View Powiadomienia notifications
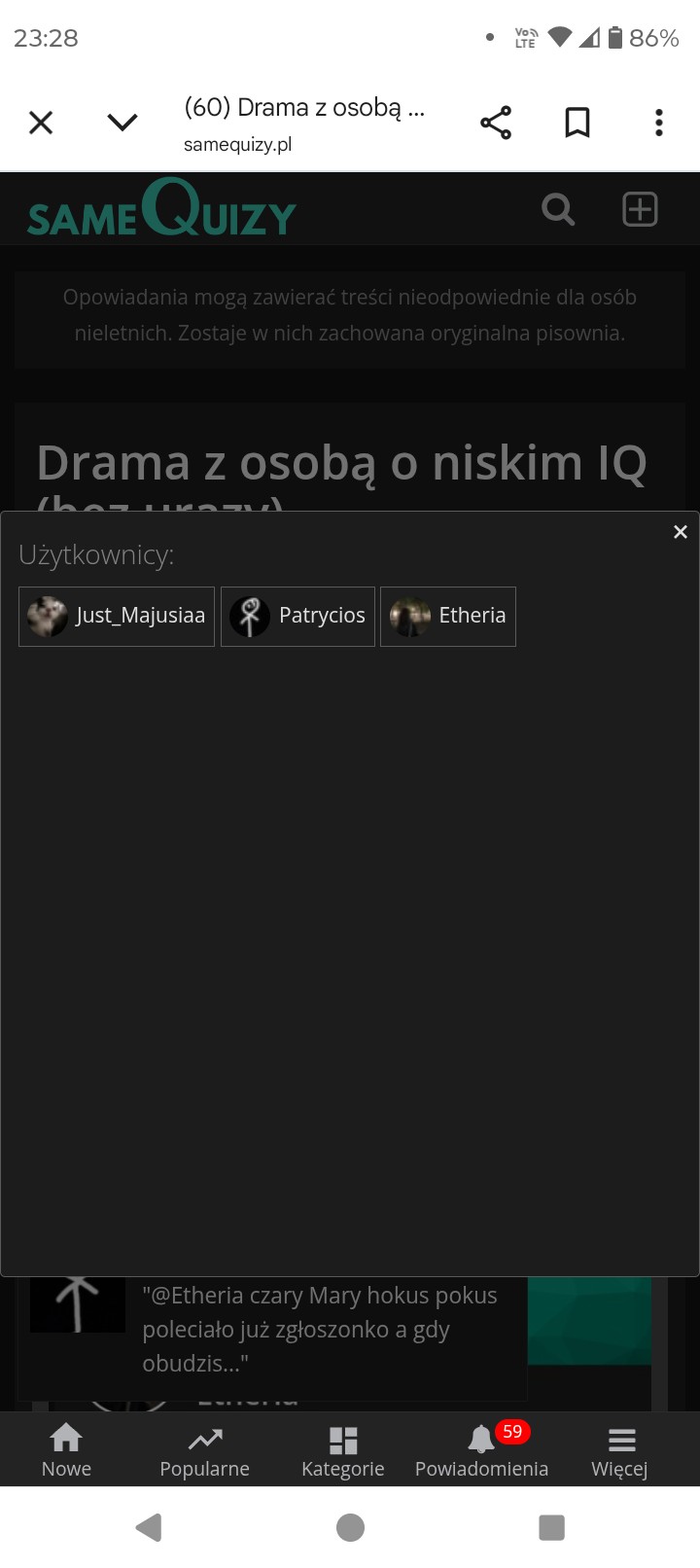The height and width of the screenshot is (1568, 700). [481, 1449]
